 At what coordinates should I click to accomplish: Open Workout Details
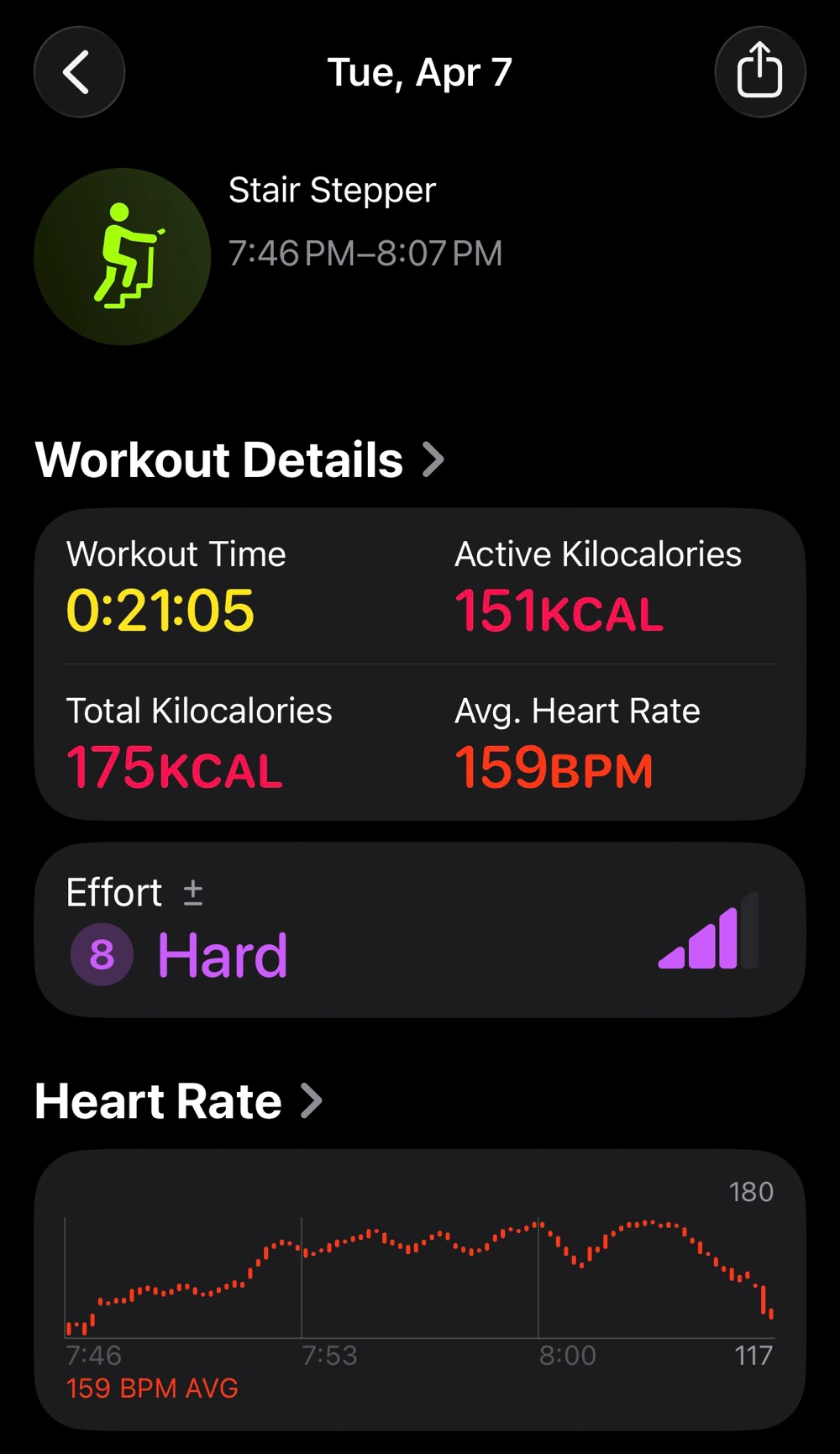pos(239,460)
